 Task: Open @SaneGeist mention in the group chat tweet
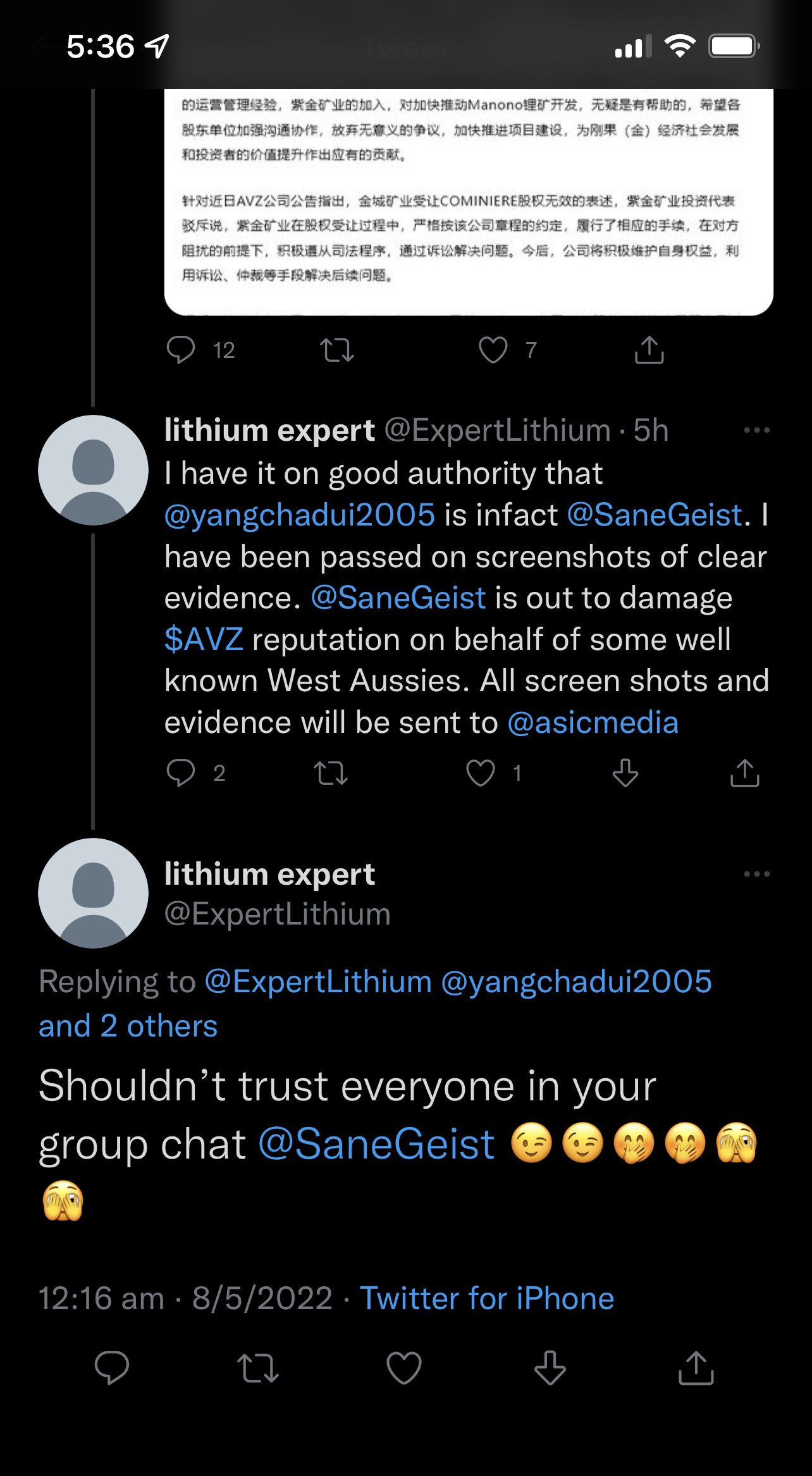377,1145
